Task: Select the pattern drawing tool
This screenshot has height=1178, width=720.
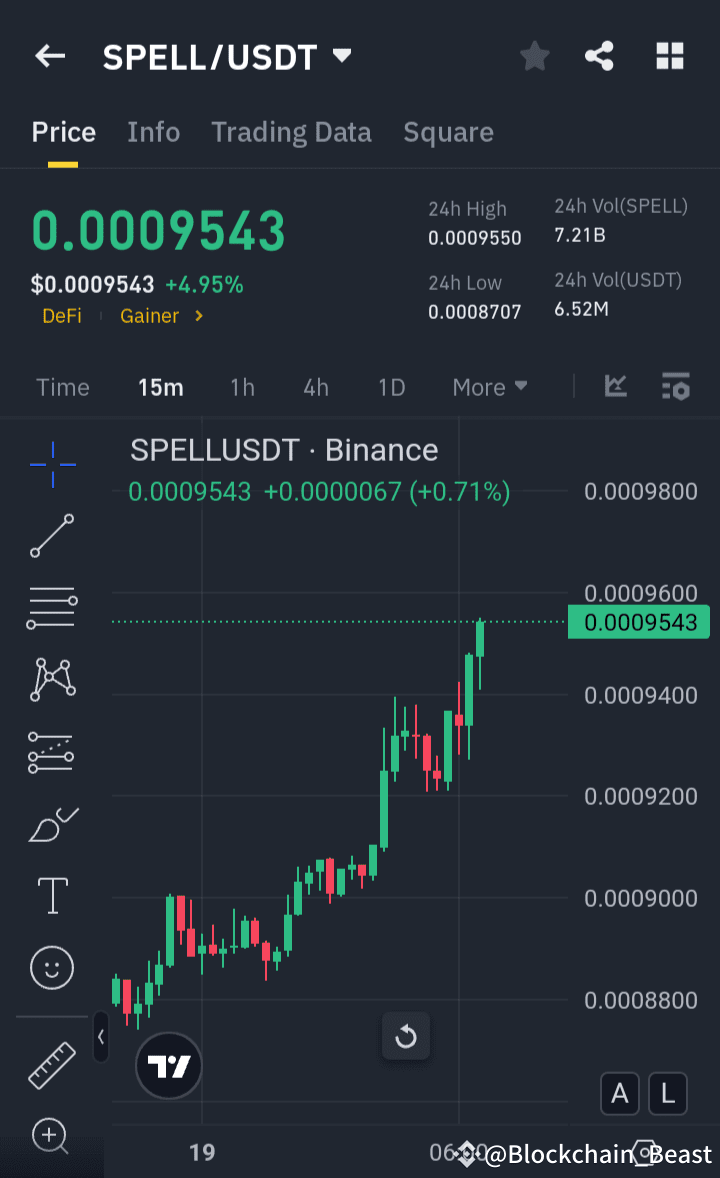Action: click(51, 680)
